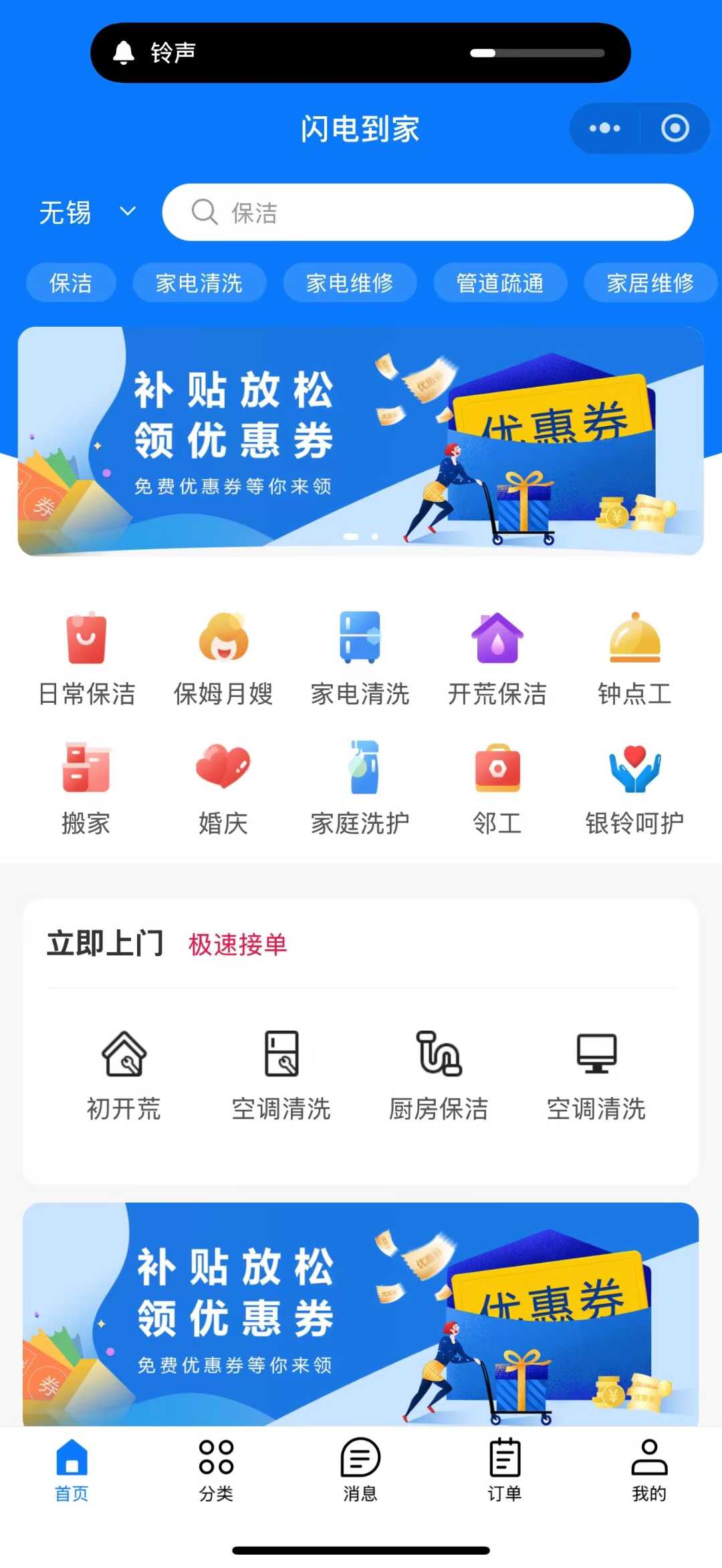Close the mini program with circle icon
Screen dimensions: 722x1568
click(675, 128)
